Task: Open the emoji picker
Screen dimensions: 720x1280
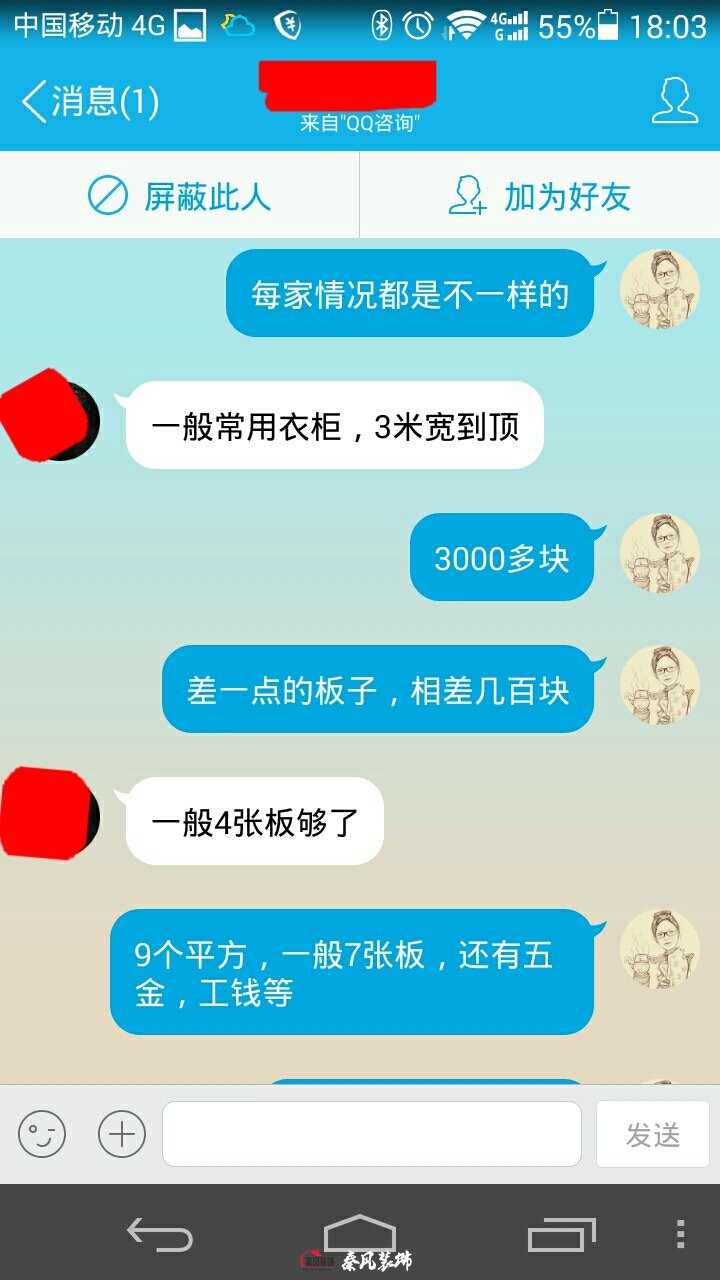Action: click(x=42, y=1134)
